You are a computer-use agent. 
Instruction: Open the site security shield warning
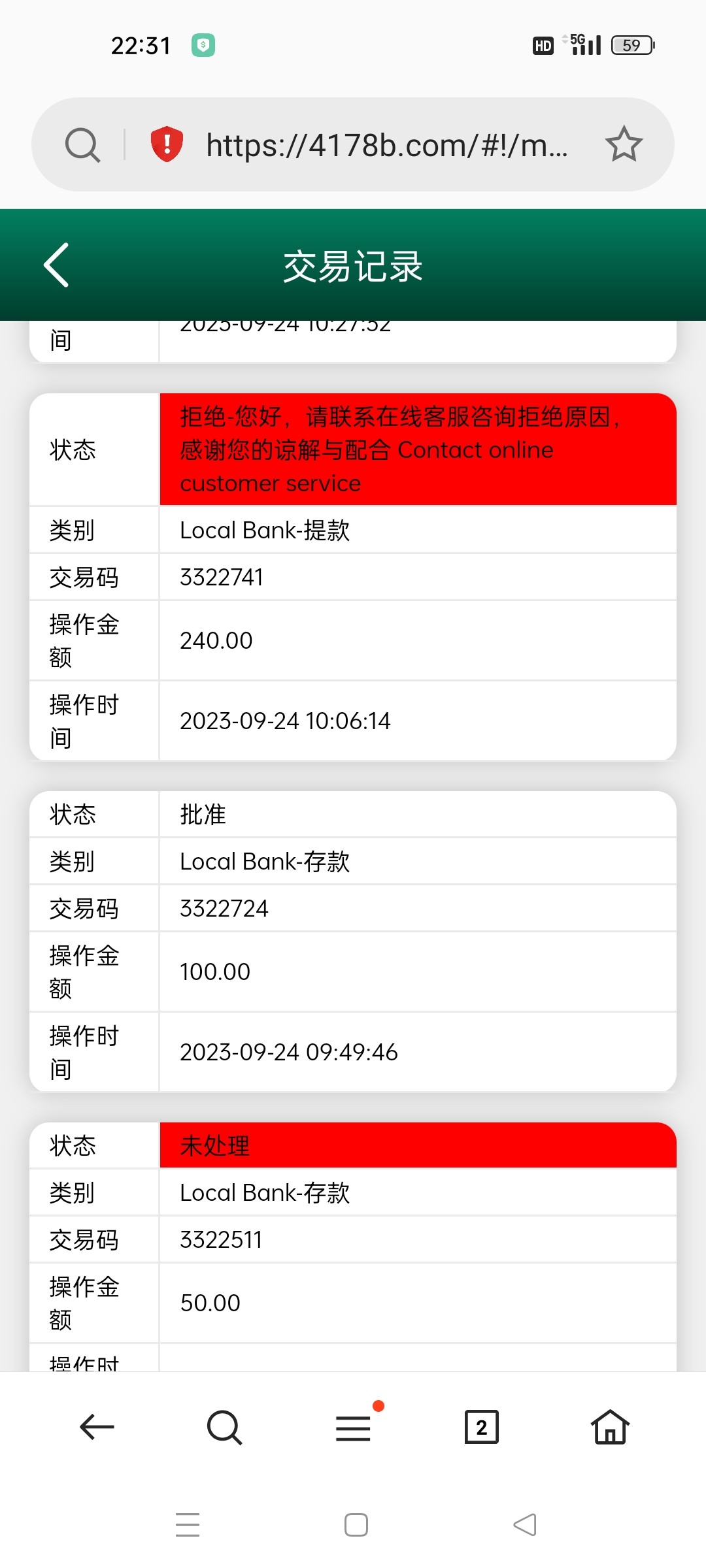pyautogui.click(x=167, y=144)
